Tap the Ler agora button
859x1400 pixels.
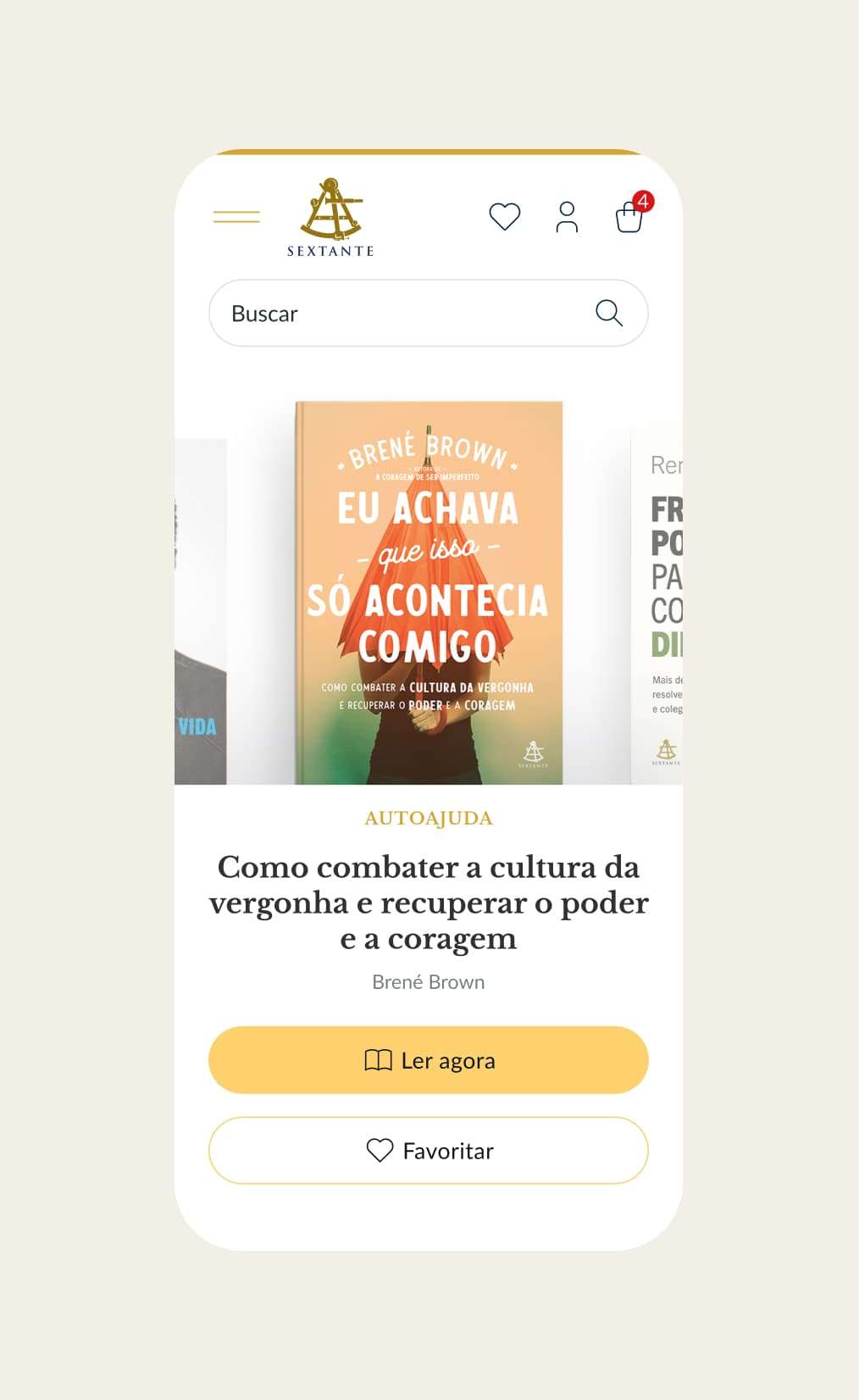429,1060
